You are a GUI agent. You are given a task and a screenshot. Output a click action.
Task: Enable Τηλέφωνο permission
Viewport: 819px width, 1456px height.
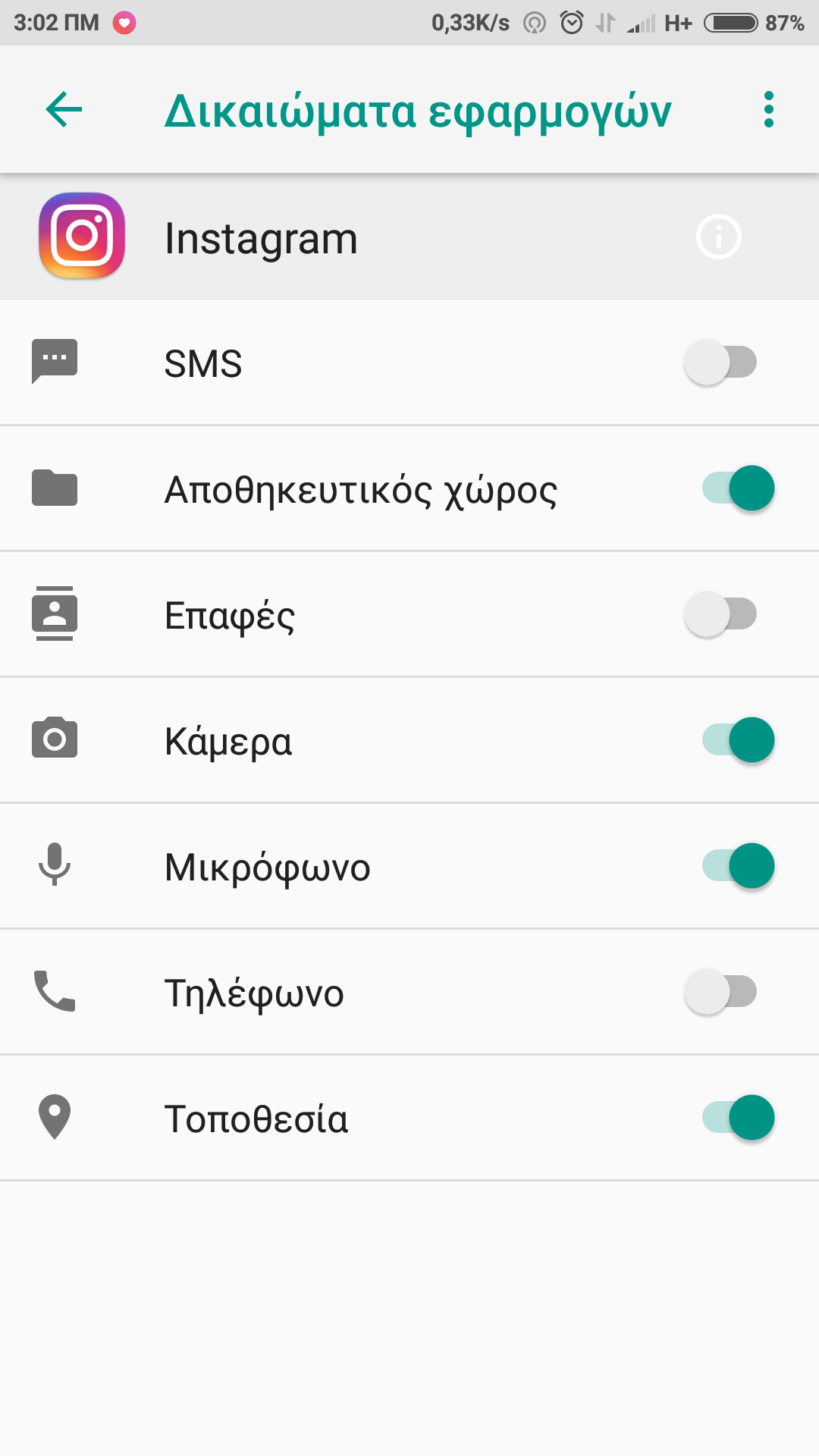click(721, 992)
